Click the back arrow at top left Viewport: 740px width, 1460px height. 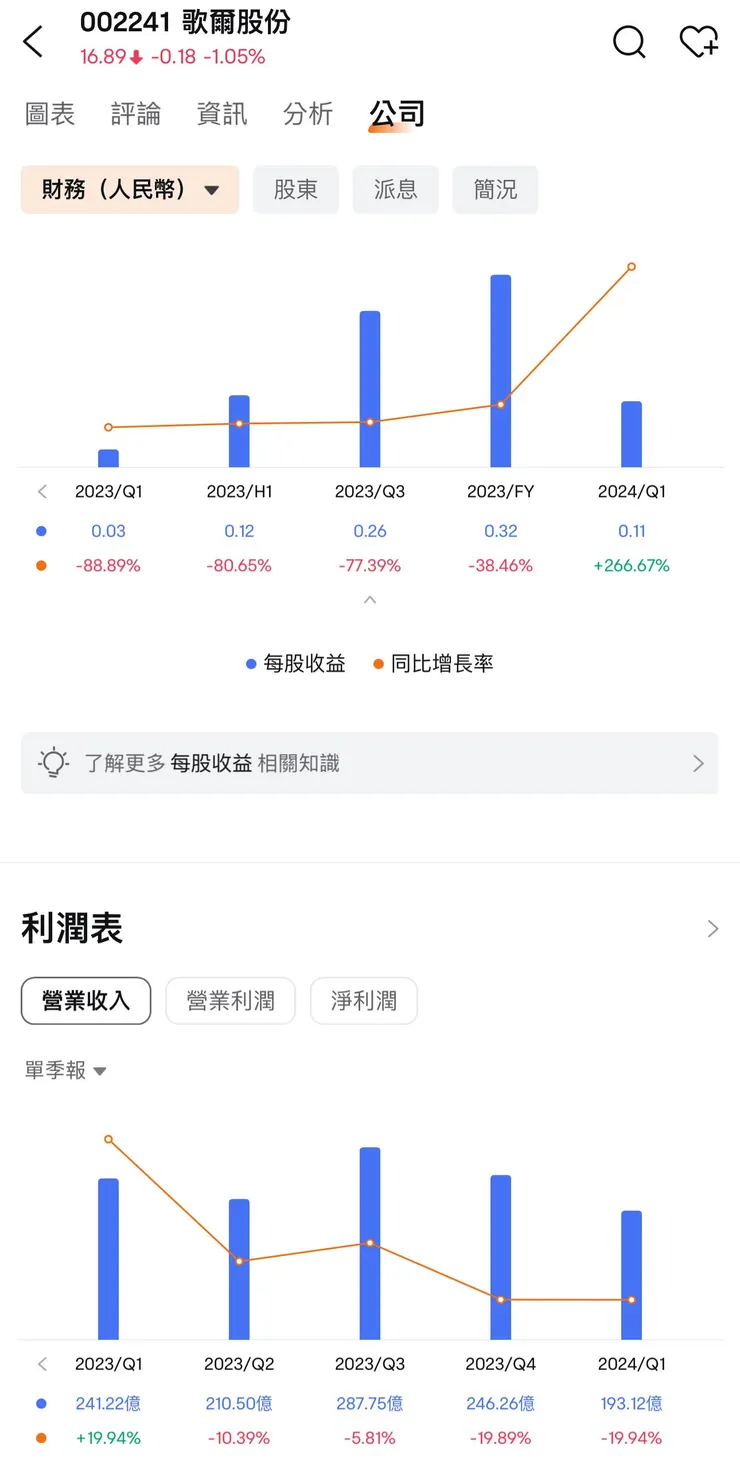(x=32, y=42)
